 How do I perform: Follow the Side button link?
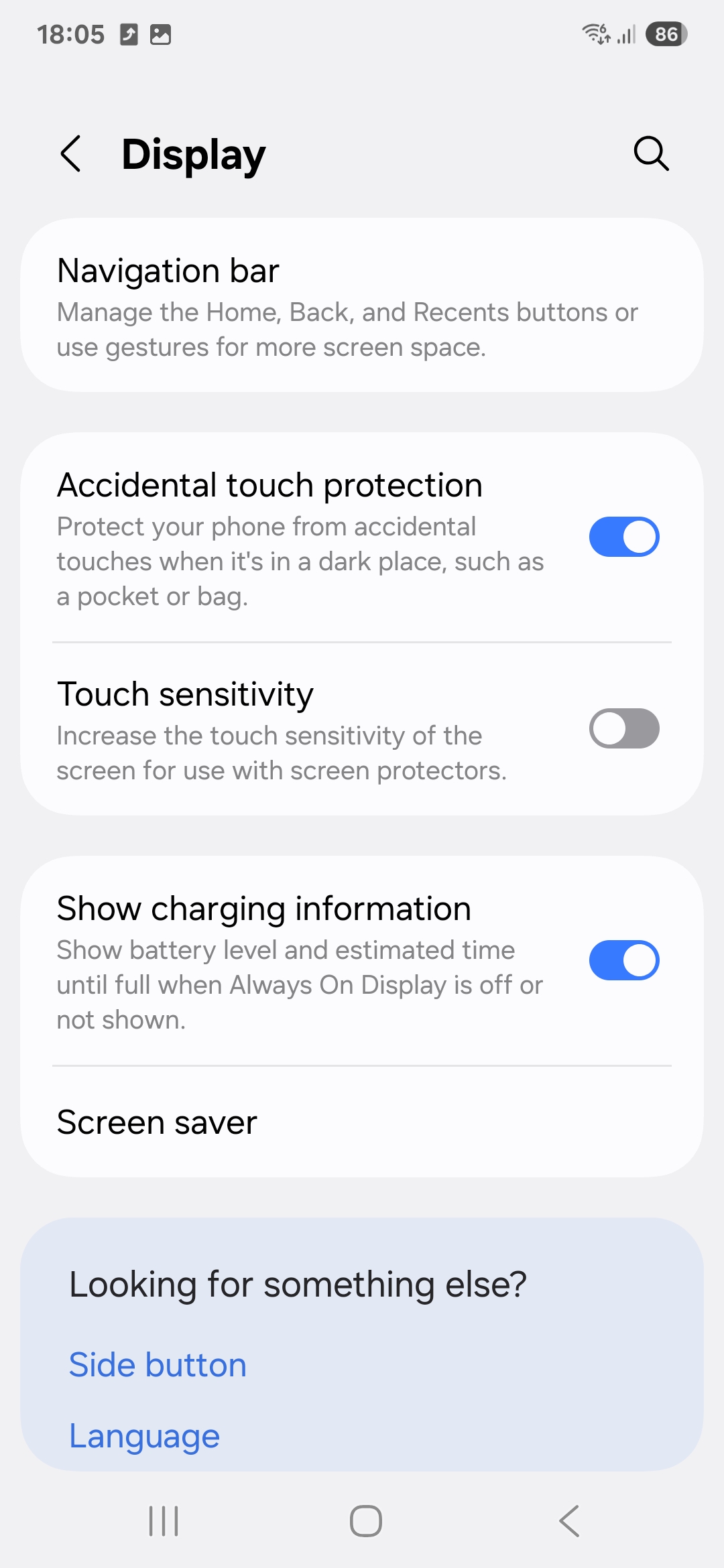pos(158,1365)
